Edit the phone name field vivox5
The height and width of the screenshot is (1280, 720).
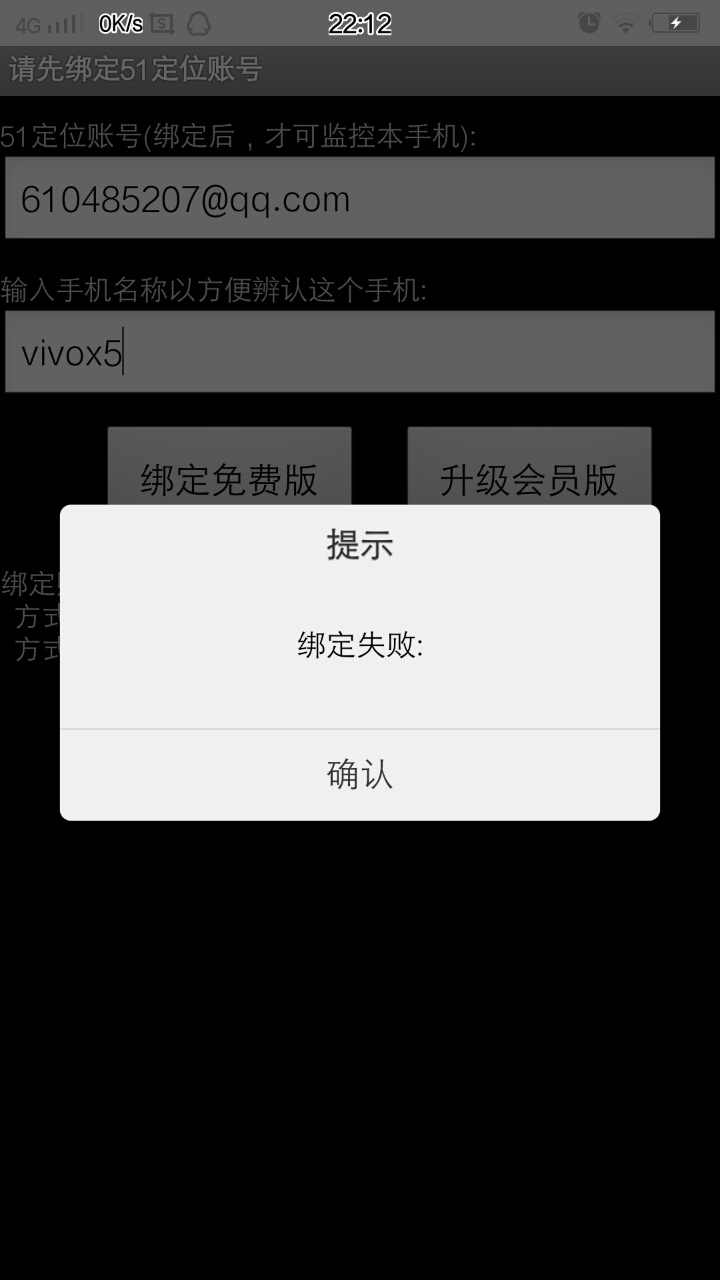pyautogui.click(x=360, y=352)
